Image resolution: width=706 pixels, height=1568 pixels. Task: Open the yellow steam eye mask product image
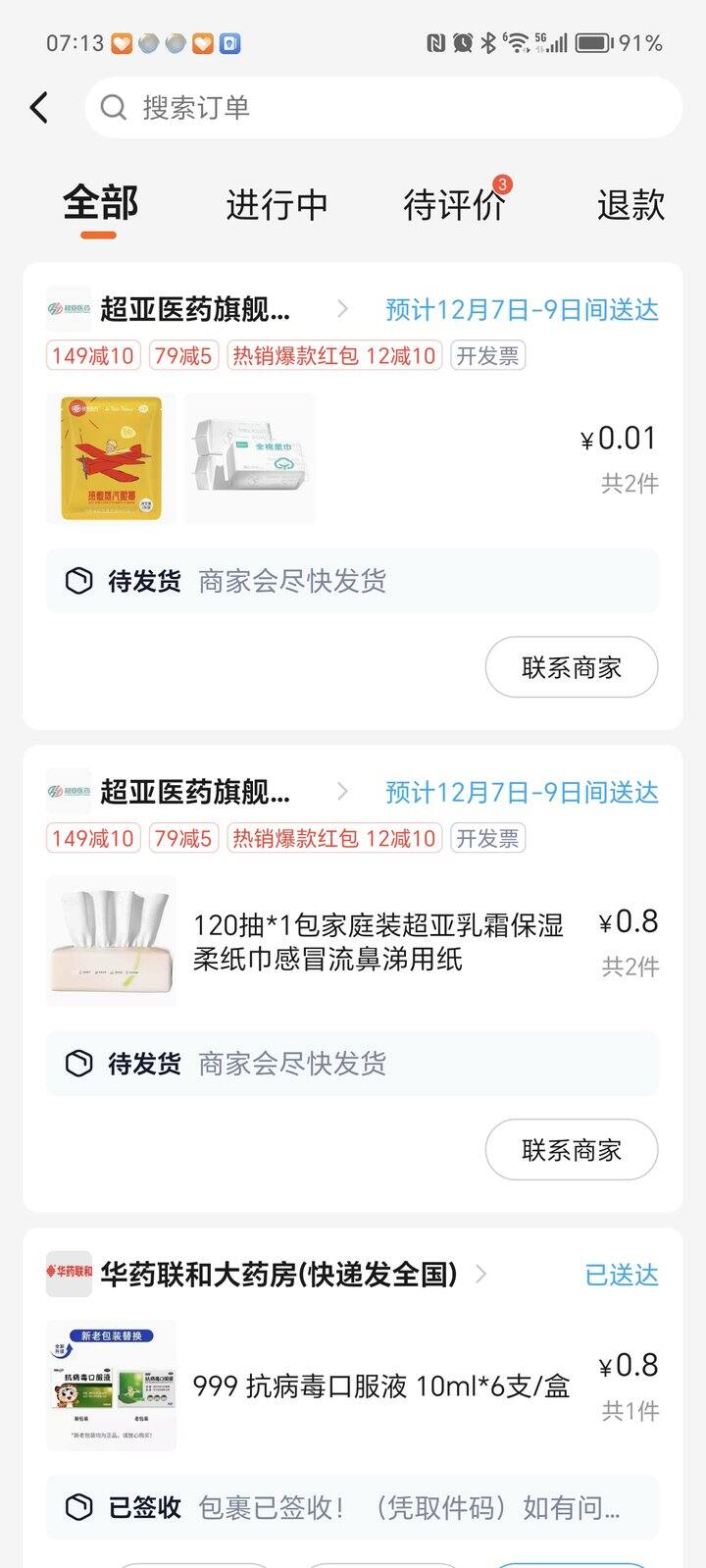[111, 458]
